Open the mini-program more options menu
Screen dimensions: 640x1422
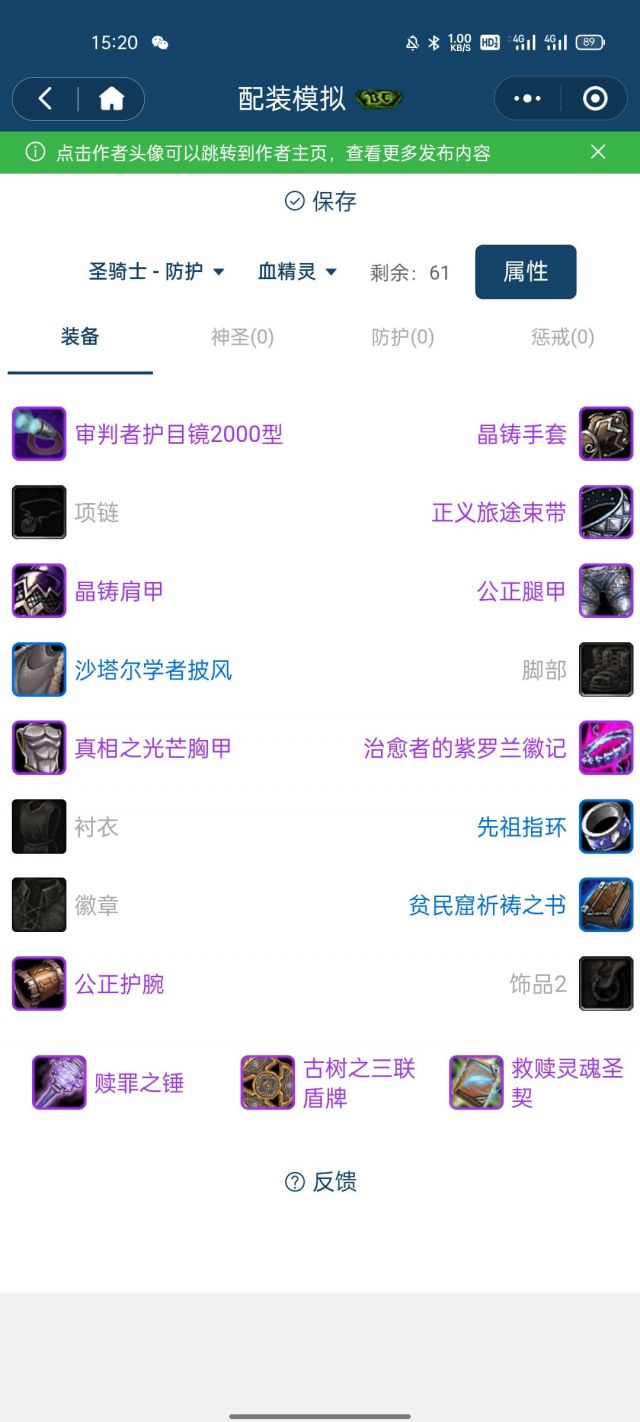coord(527,98)
